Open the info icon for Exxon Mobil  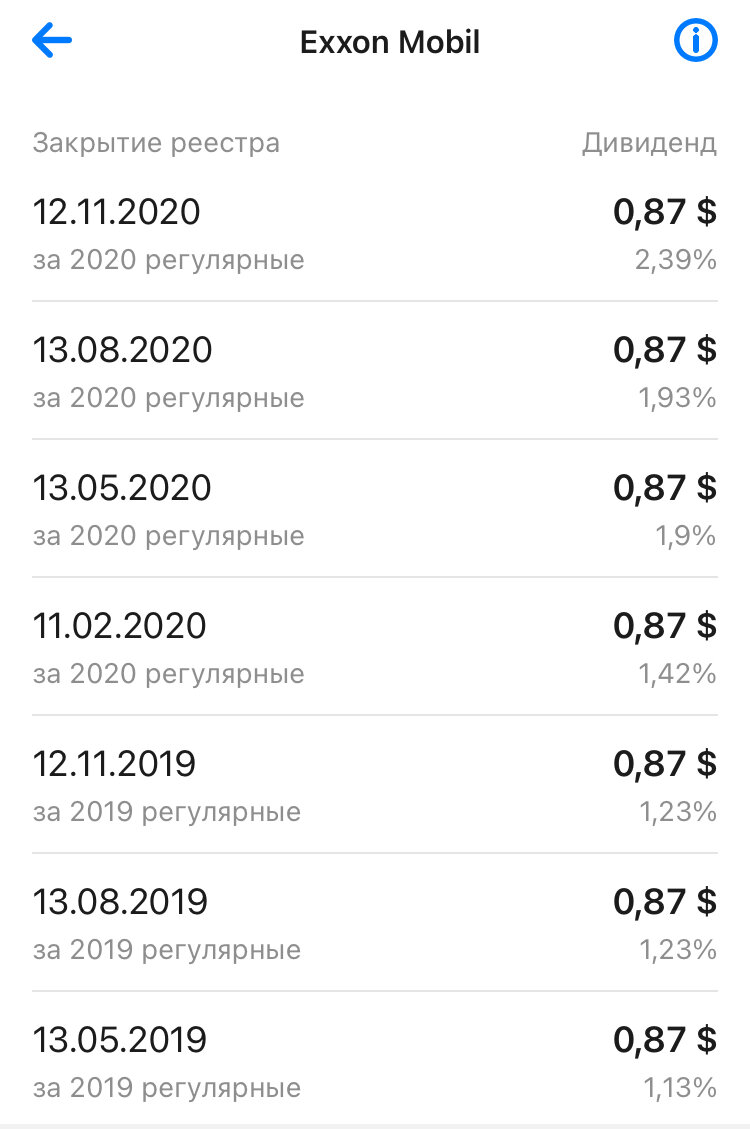pyautogui.click(x=695, y=42)
